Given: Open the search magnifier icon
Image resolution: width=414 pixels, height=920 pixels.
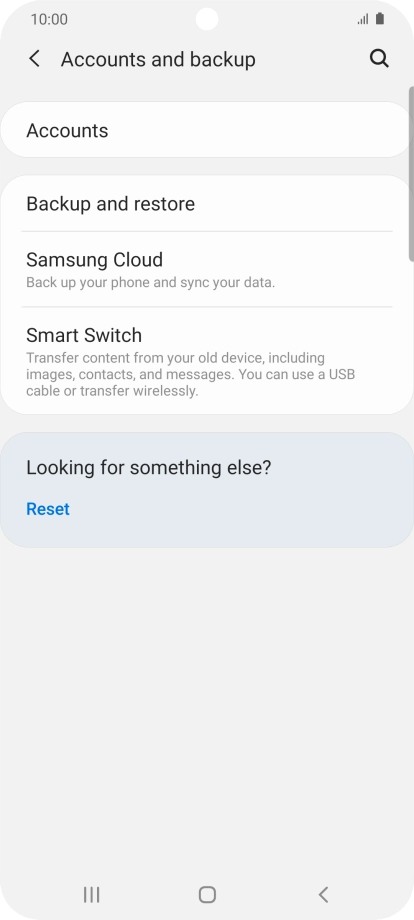Looking at the screenshot, I should click(379, 59).
